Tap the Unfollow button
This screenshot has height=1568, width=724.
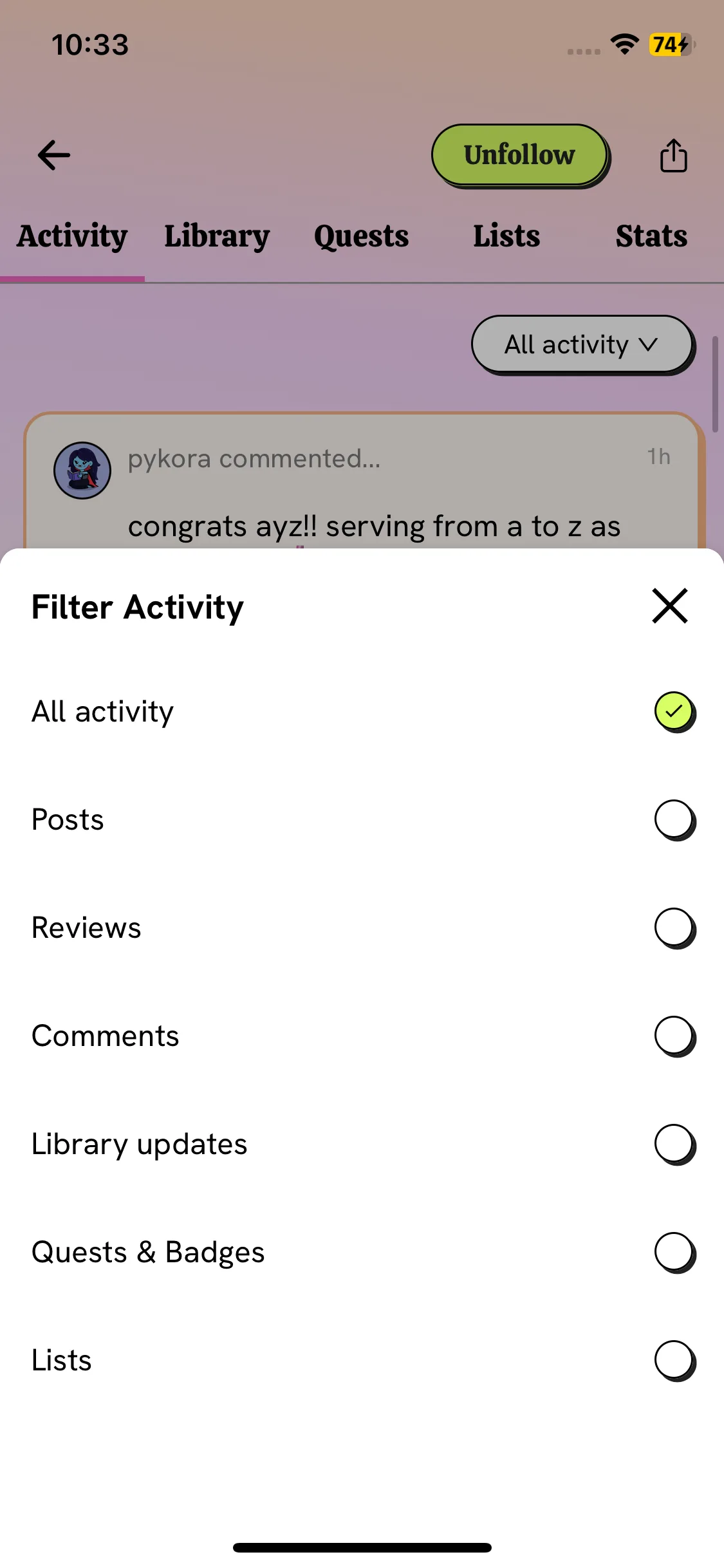click(x=519, y=155)
